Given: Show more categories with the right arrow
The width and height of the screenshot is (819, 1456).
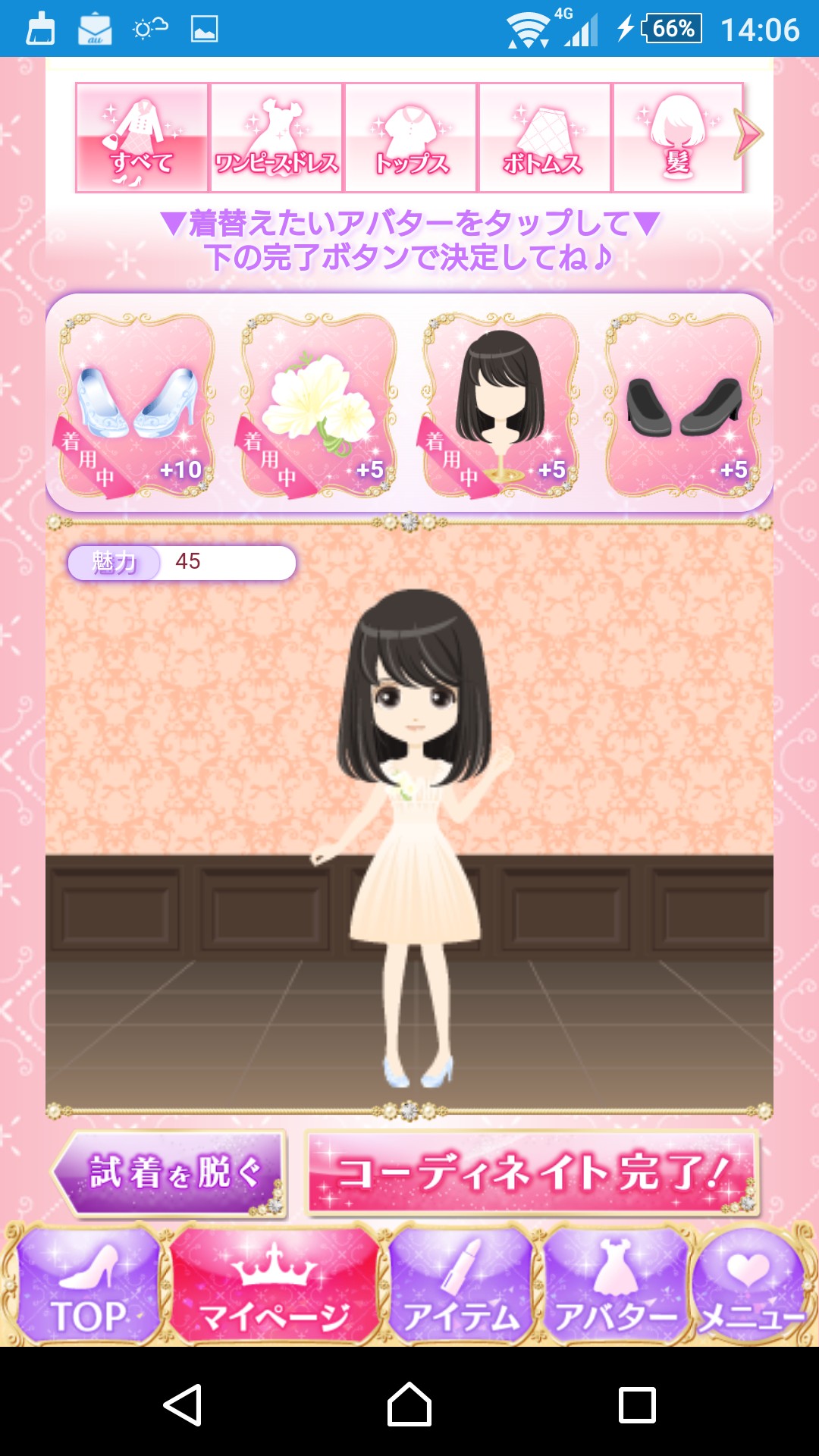Looking at the screenshot, I should click(748, 135).
